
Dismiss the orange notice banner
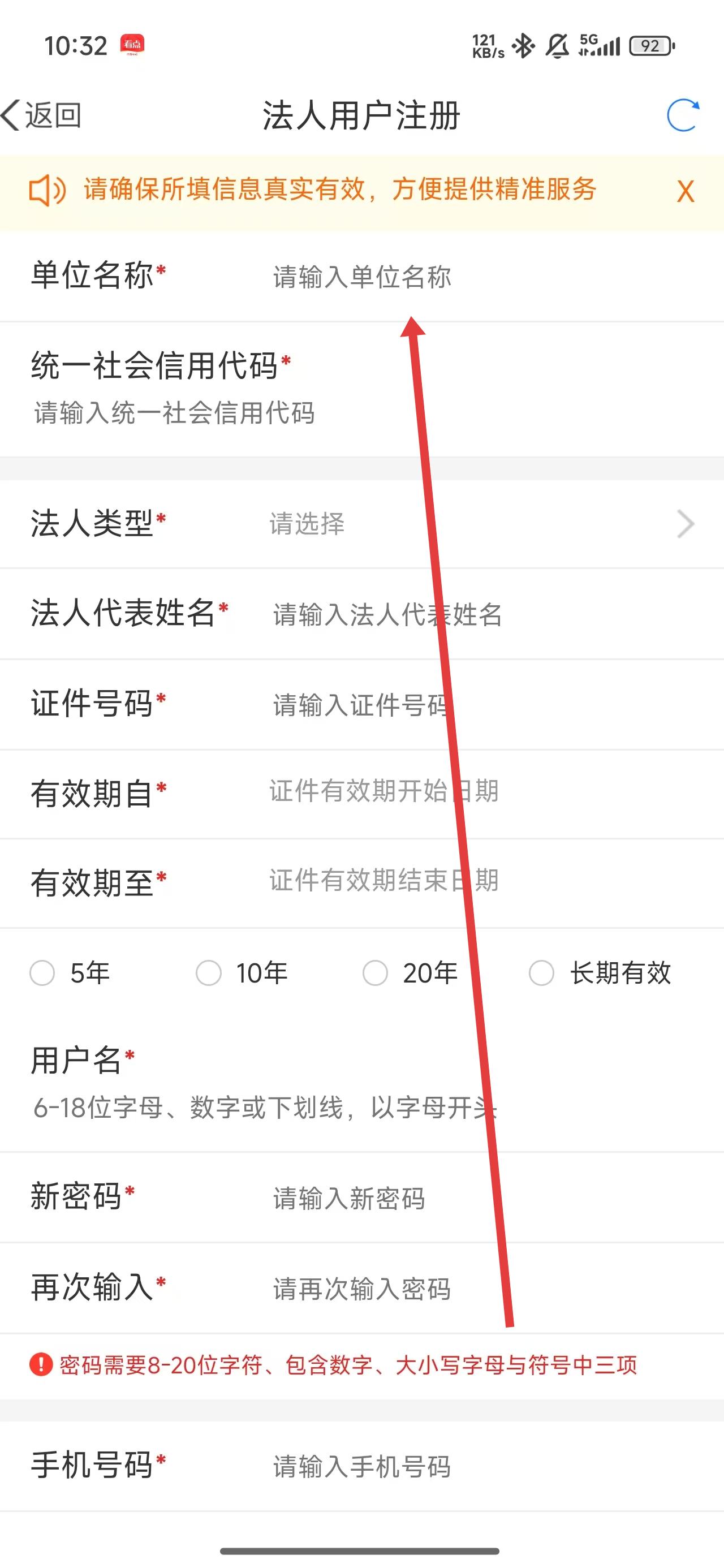pos(685,192)
